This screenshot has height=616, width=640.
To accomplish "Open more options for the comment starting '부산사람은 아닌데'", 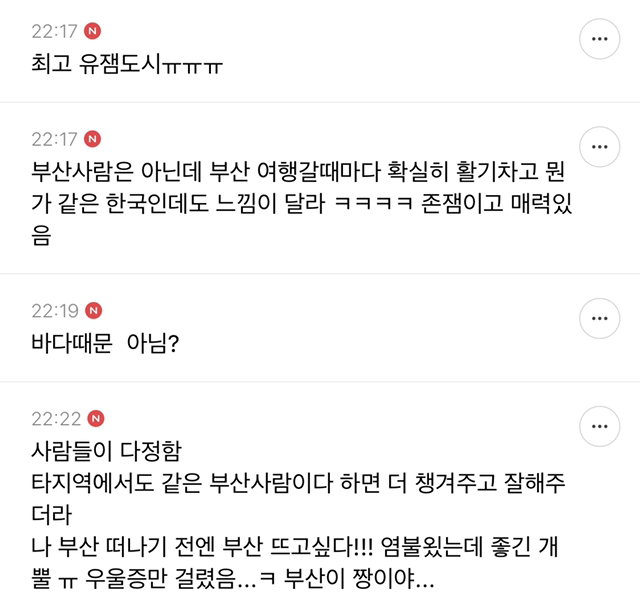I will (x=600, y=147).
